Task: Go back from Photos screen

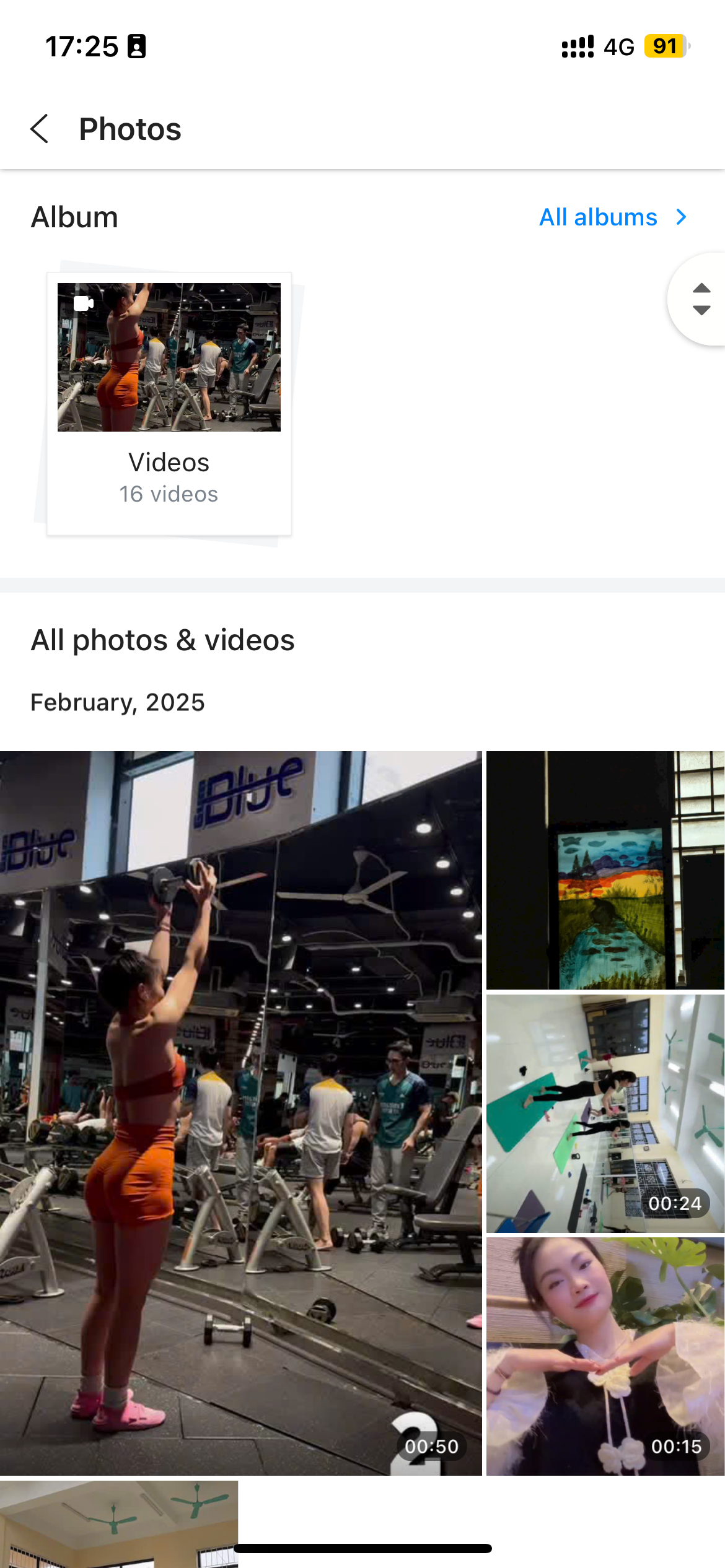Action: (40, 129)
